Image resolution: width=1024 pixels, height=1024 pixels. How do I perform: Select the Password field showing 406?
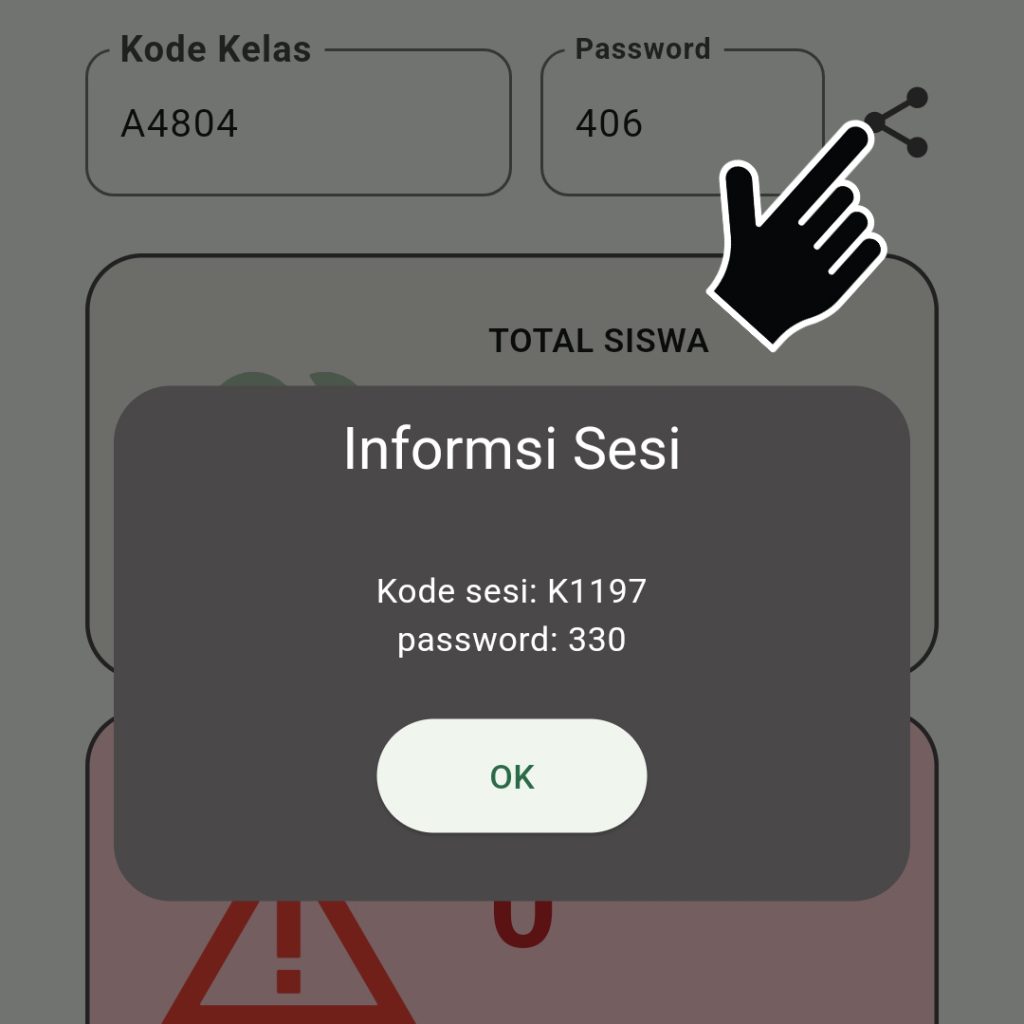[x=682, y=123]
